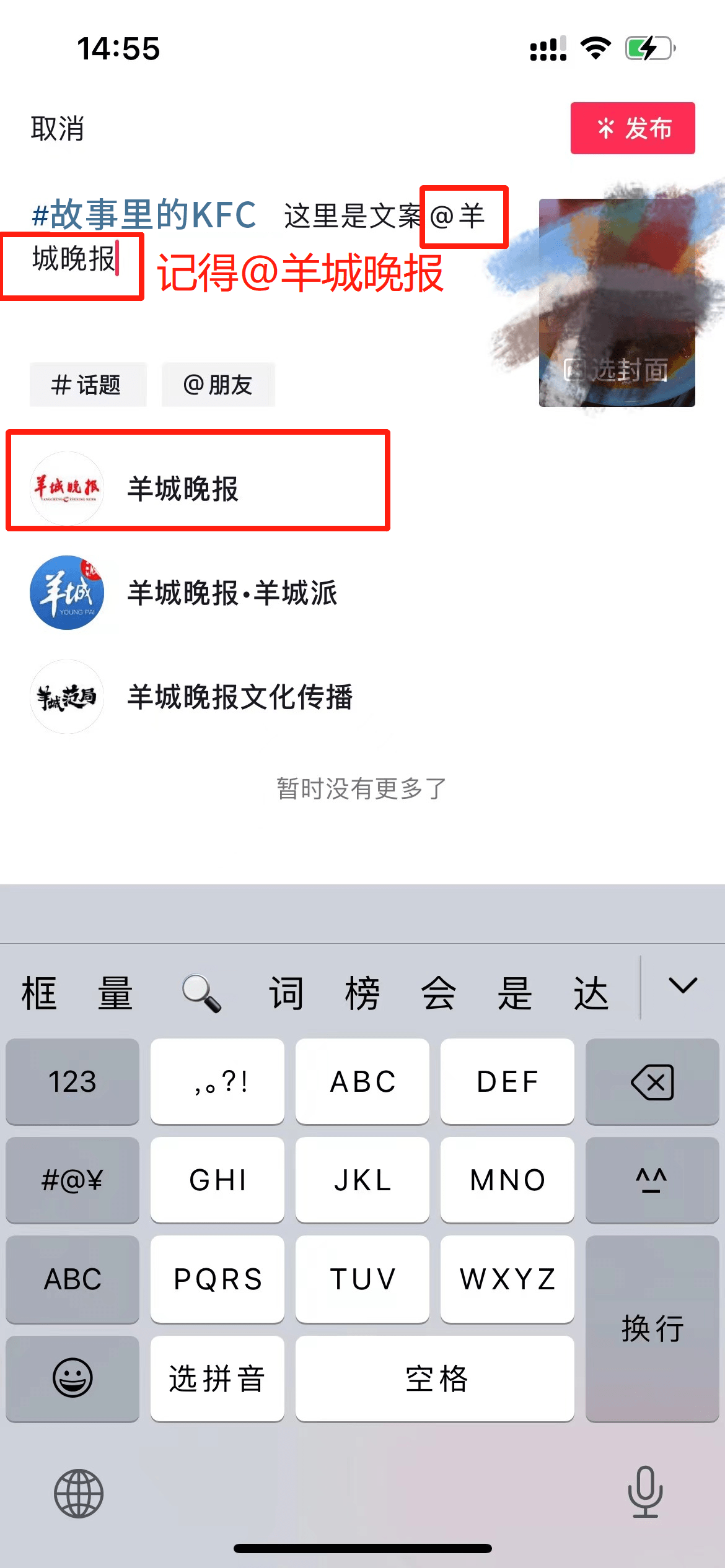
Task: Tap the 换行 return key
Action: pos(652,1328)
